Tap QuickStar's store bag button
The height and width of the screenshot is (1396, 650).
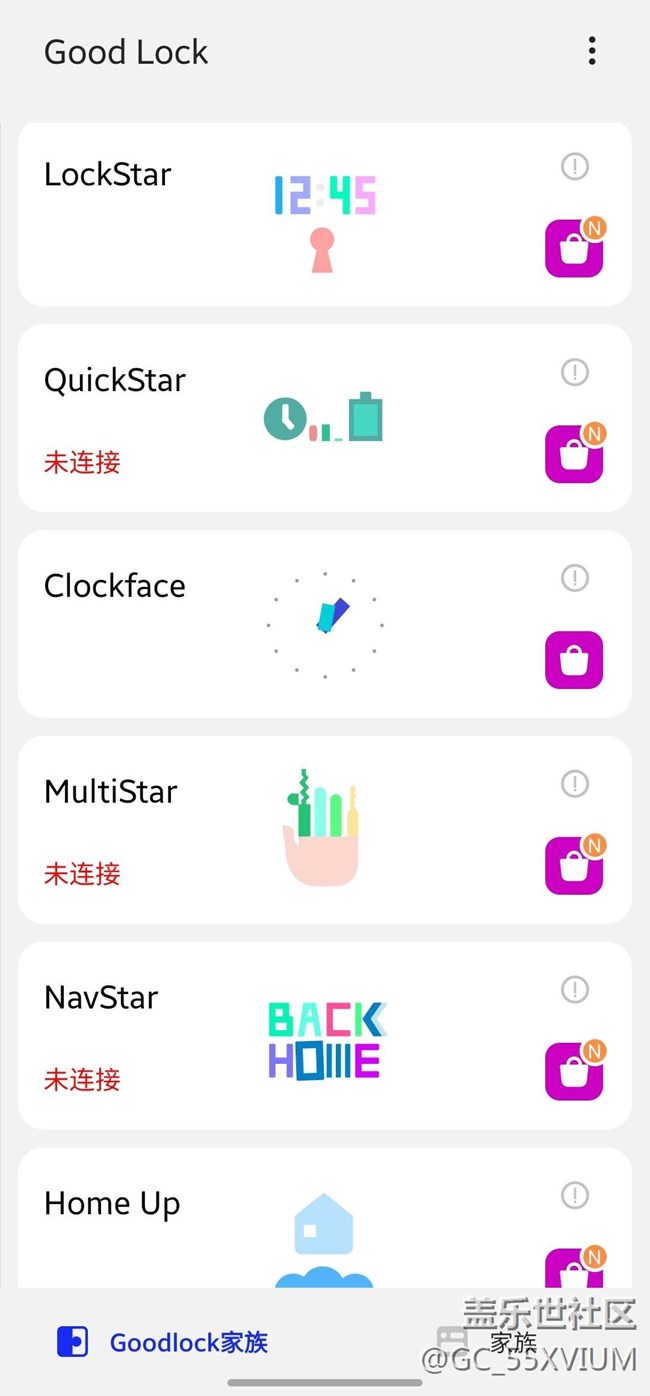(574, 454)
